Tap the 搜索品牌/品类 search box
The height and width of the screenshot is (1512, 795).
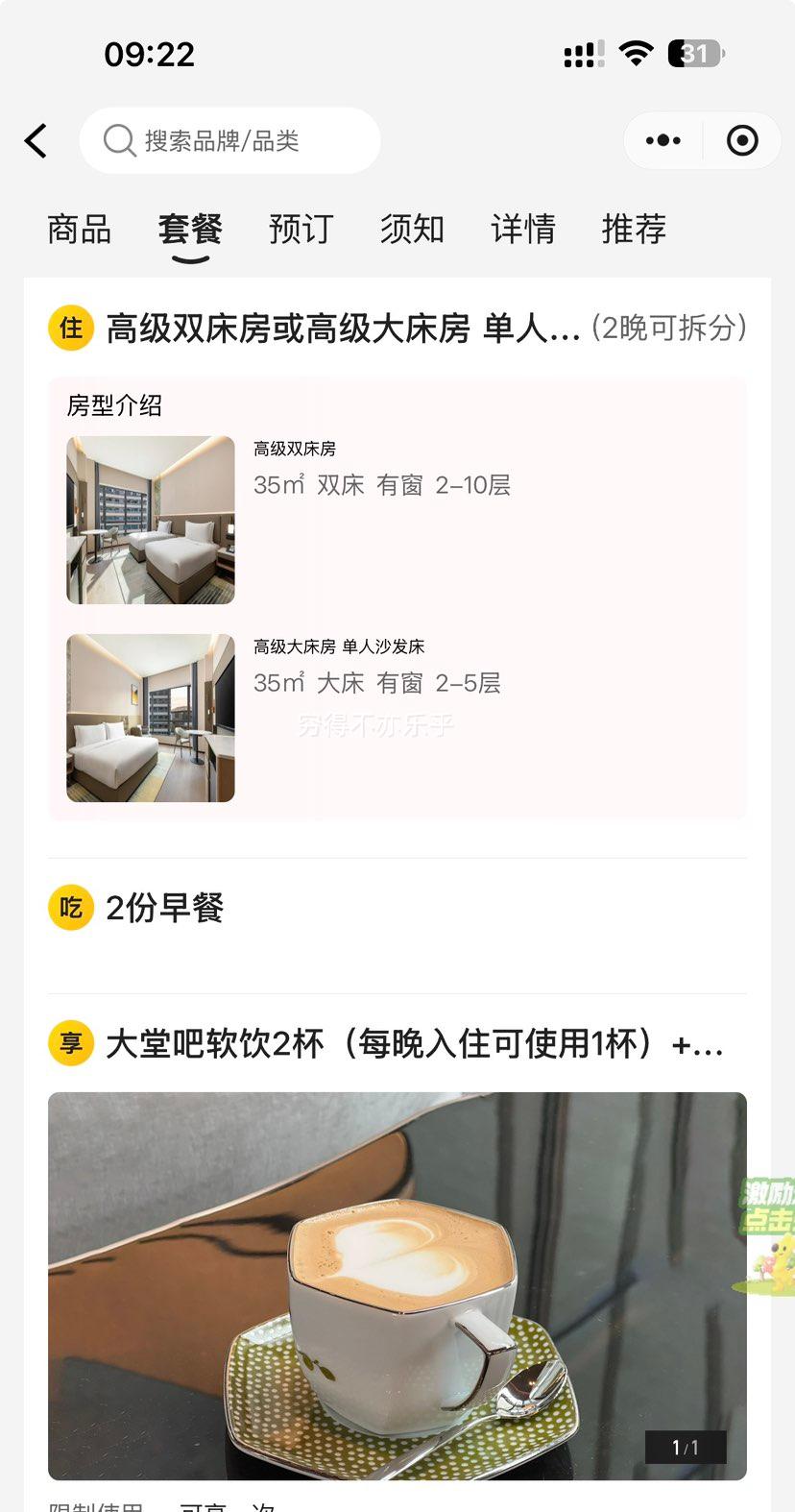click(230, 141)
